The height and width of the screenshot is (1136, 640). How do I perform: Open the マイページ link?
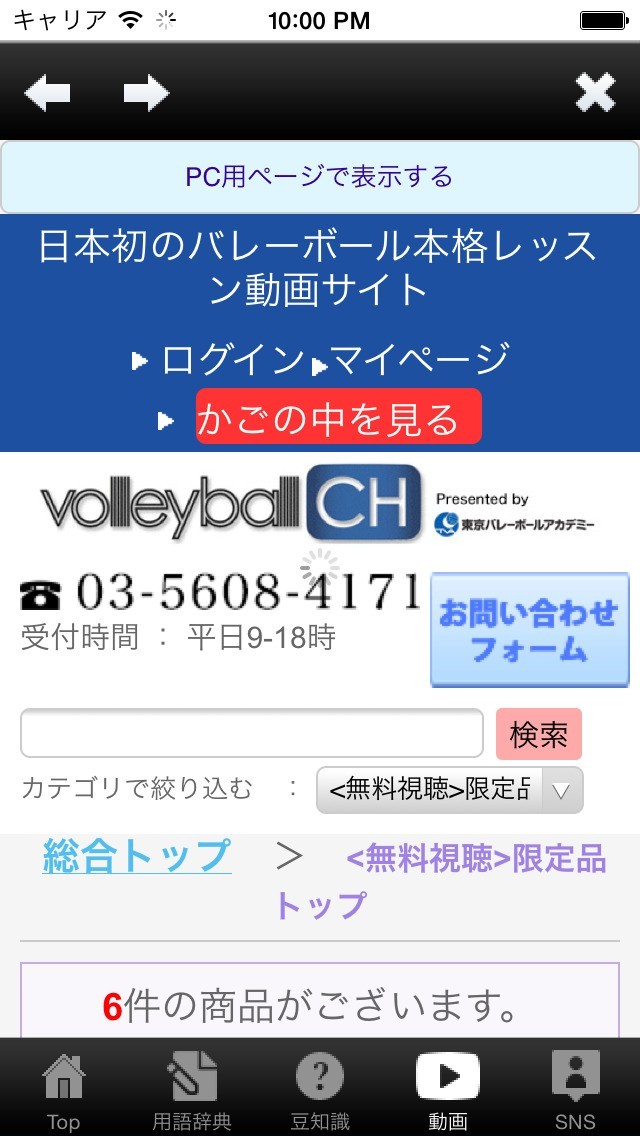(420, 360)
